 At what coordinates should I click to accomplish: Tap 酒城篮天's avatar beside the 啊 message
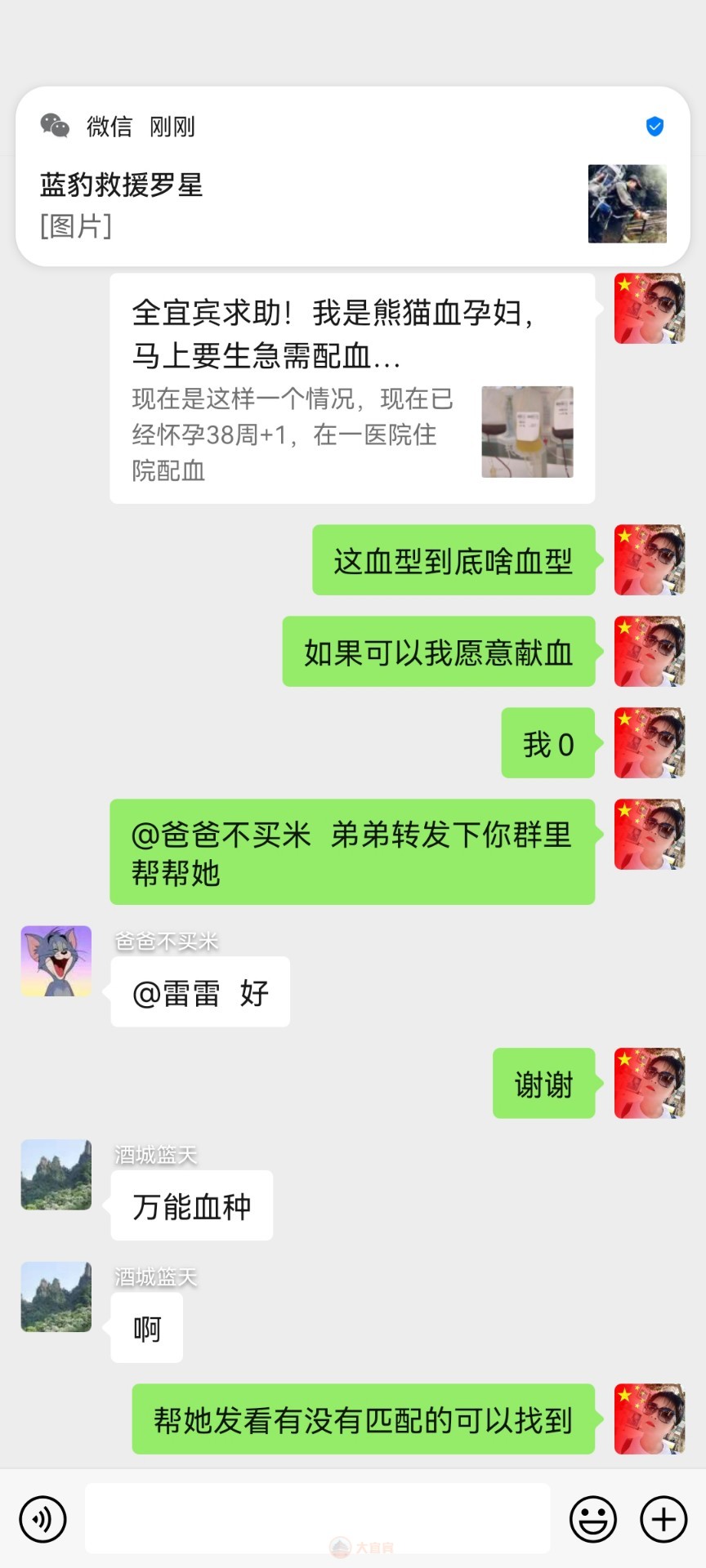[x=56, y=1297]
